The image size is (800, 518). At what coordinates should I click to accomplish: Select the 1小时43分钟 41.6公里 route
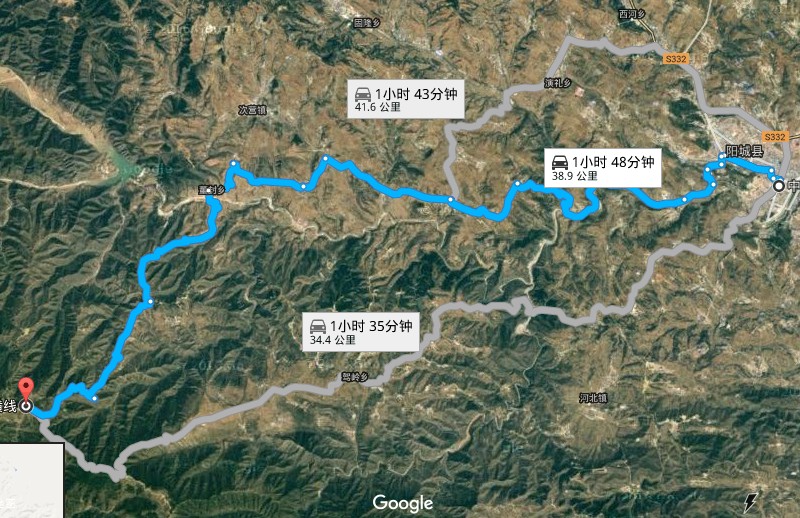click(x=404, y=99)
